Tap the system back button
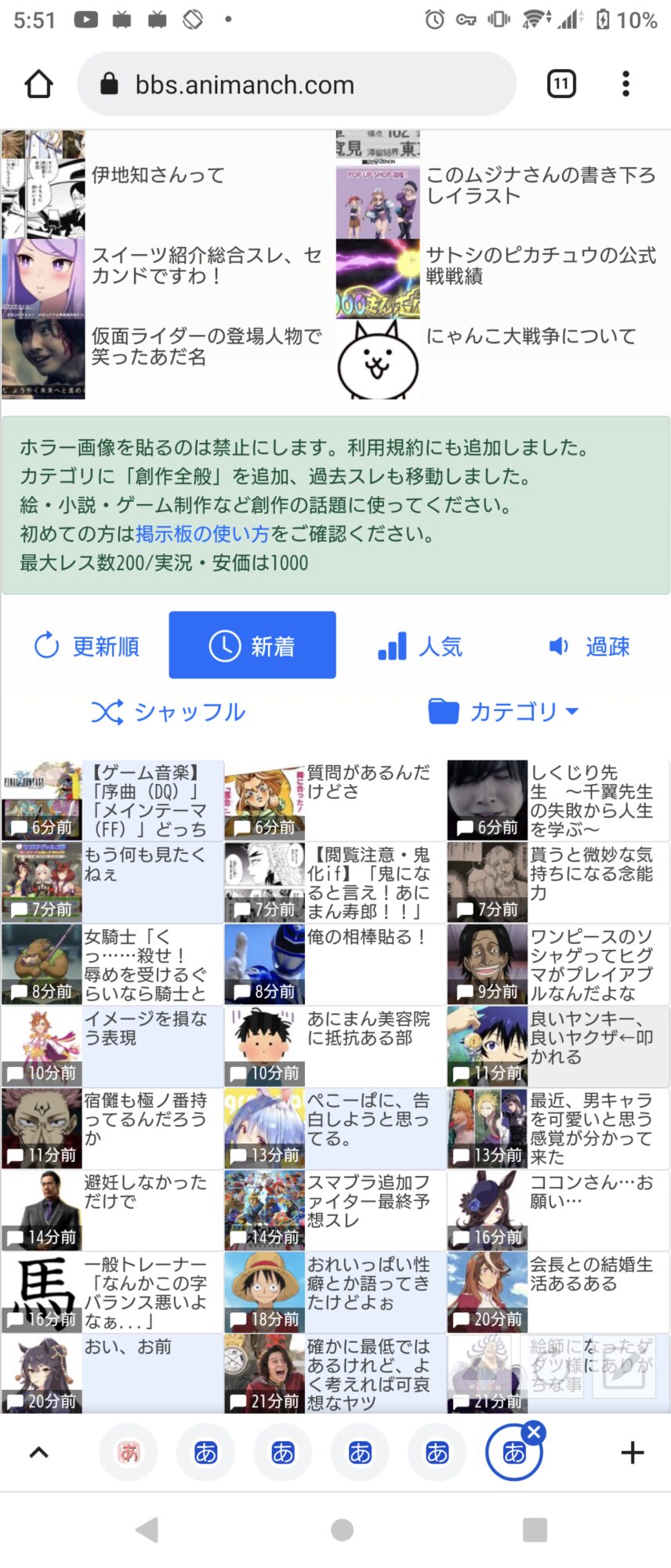The width and height of the screenshot is (671, 1568). pyautogui.click(x=147, y=1530)
